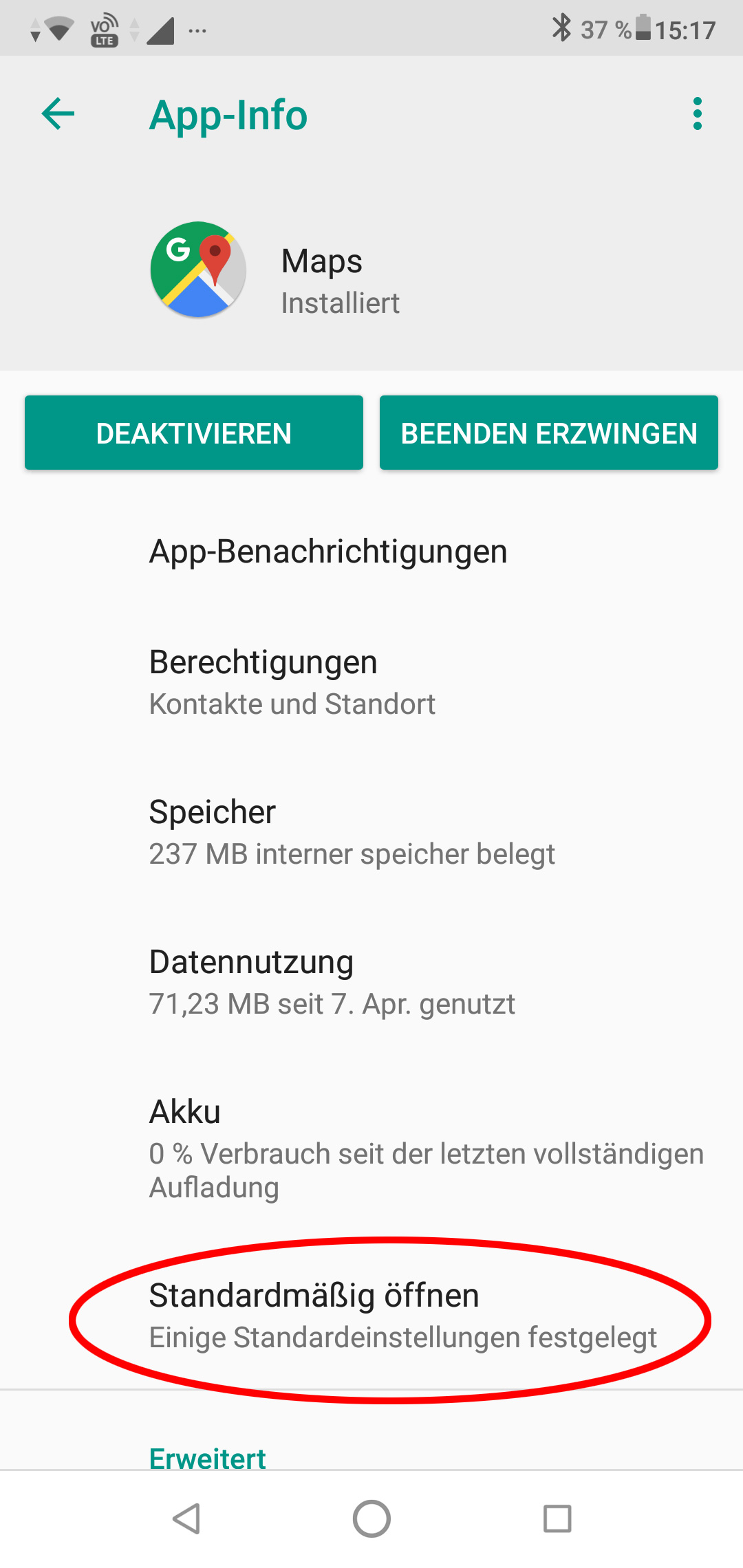743x1568 pixels.
Task: Select Standardmäßig öffnen
Action: (x=402, y=1316)
